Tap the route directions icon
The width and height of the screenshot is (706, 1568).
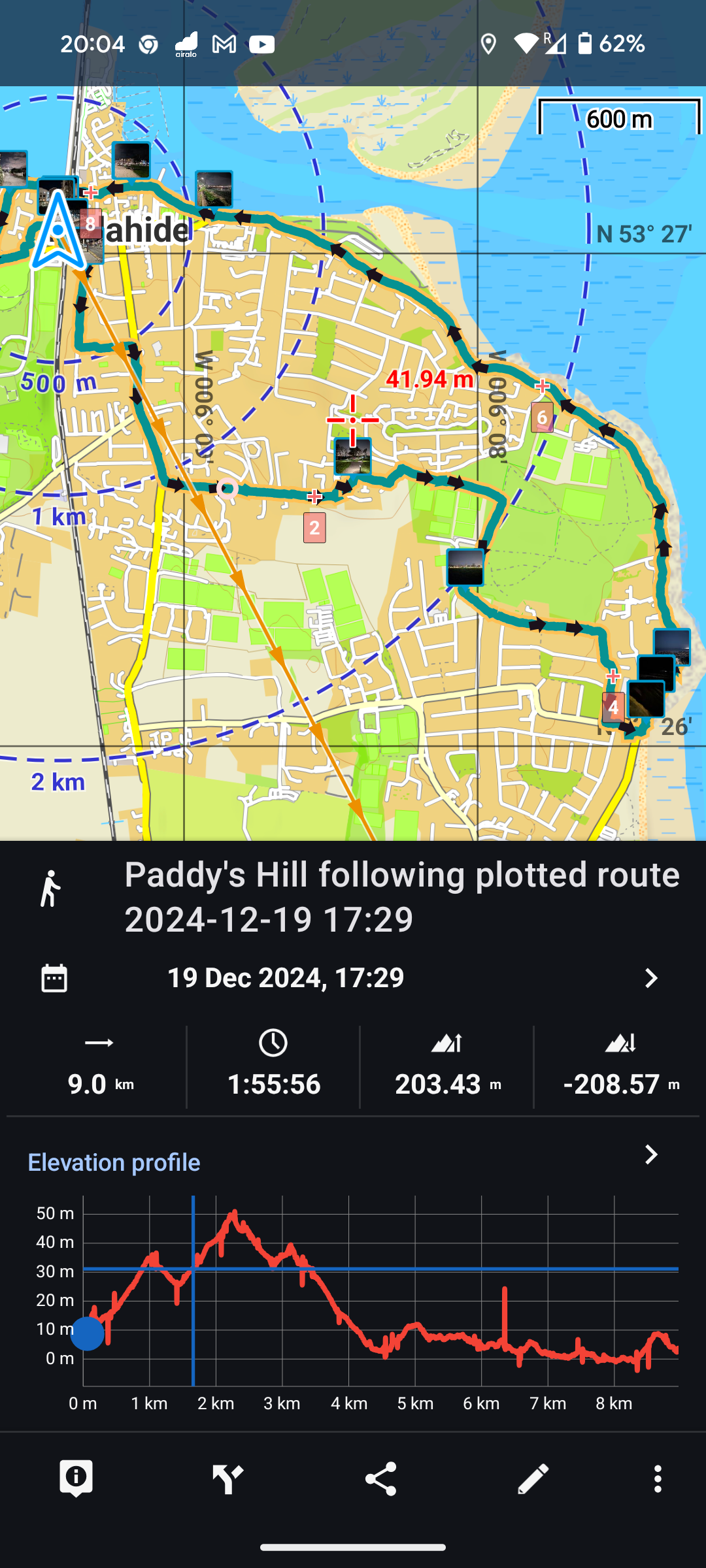click(228, 1478)
